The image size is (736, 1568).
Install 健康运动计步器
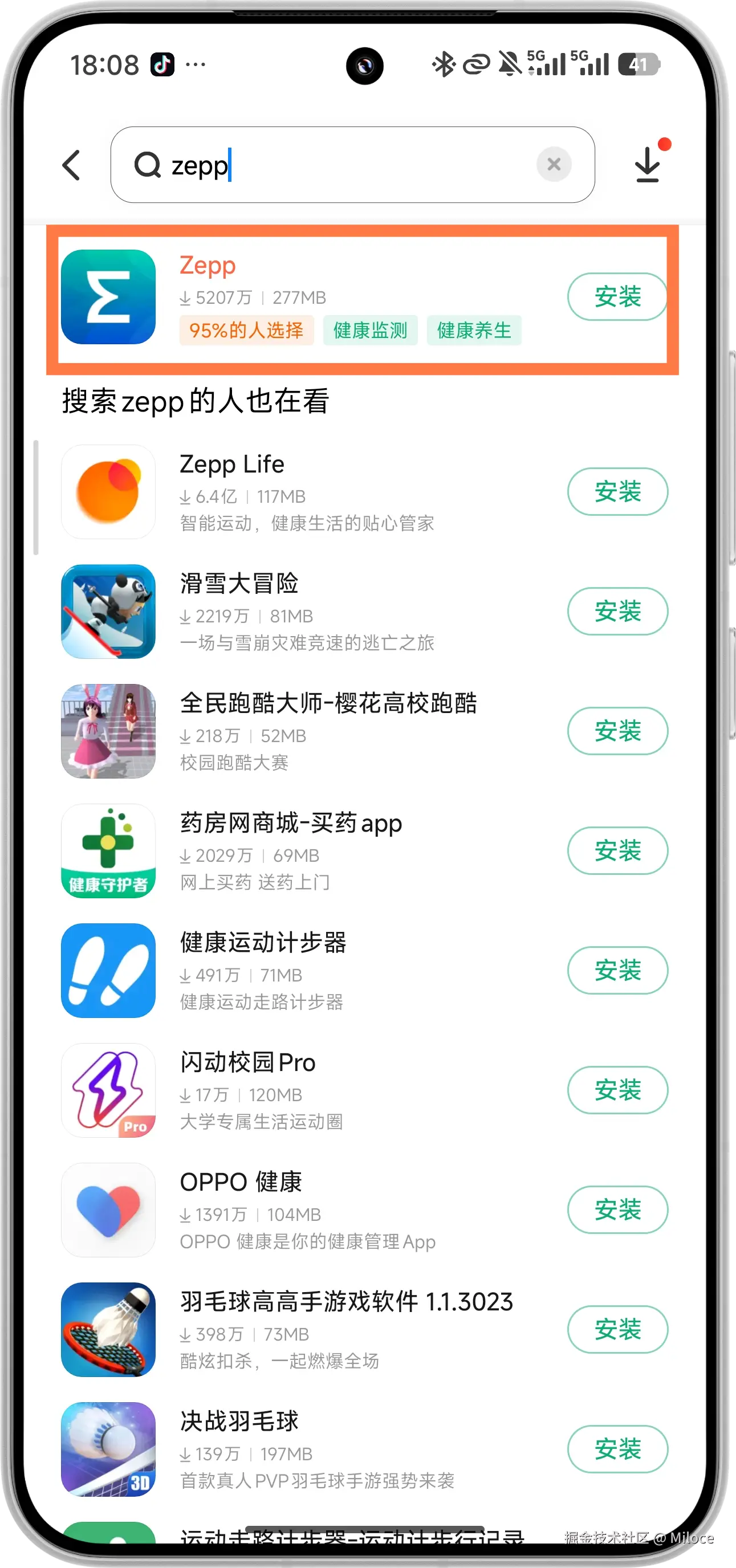tap(617, 970)
